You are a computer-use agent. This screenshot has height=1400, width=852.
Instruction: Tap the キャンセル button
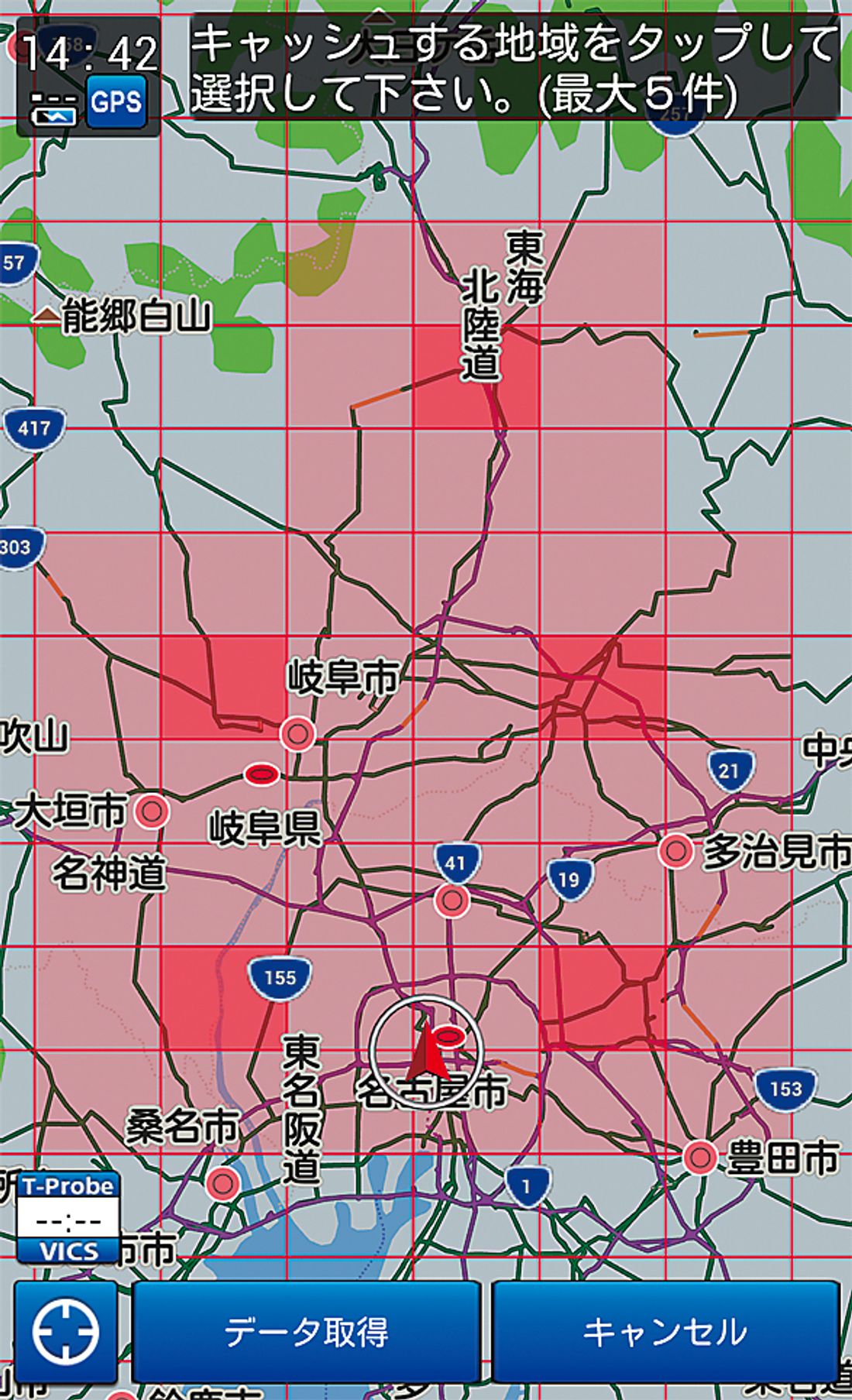[x=665, y=1332]
